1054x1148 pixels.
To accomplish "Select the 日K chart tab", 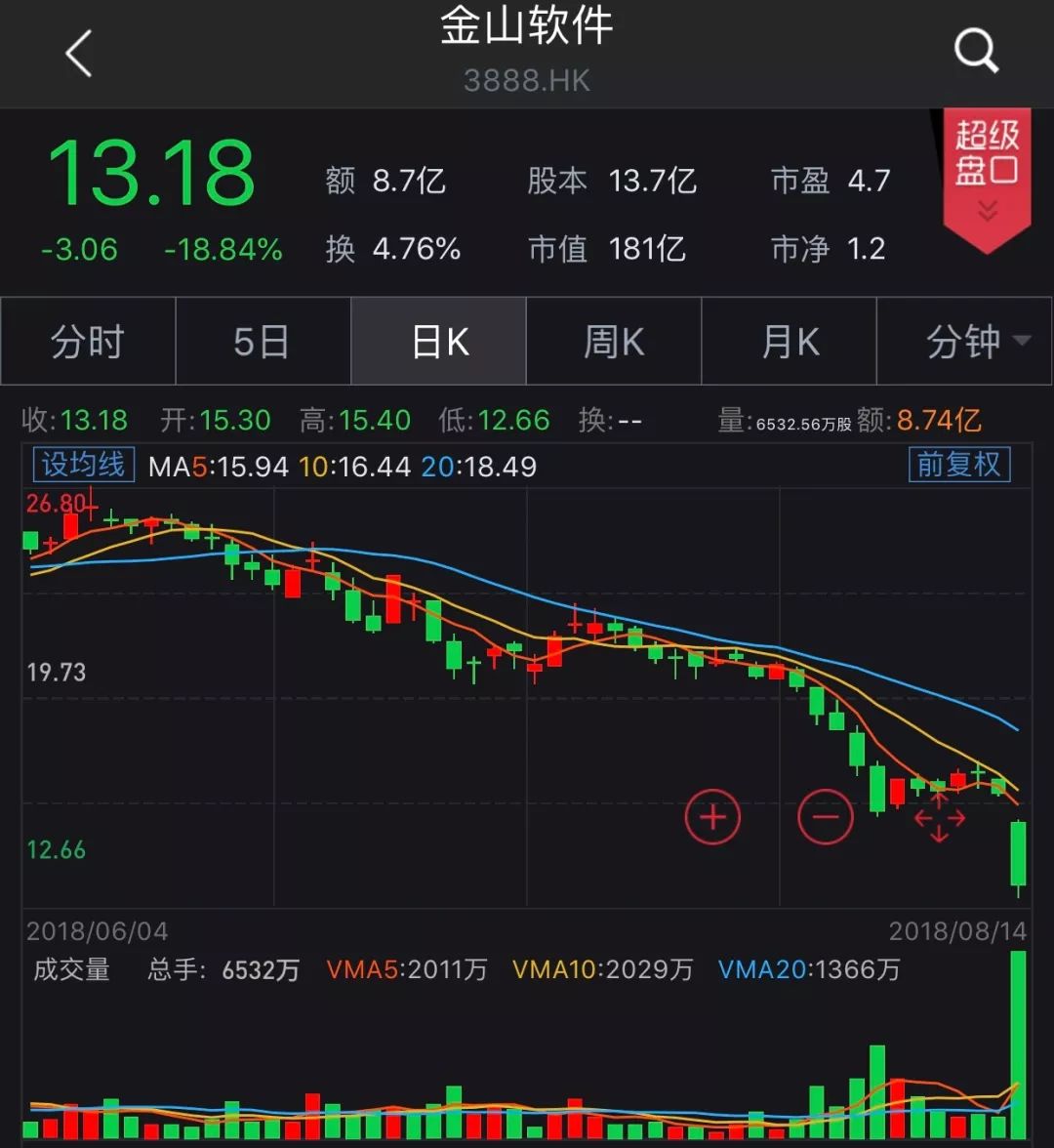I will [x=439, y=342].
